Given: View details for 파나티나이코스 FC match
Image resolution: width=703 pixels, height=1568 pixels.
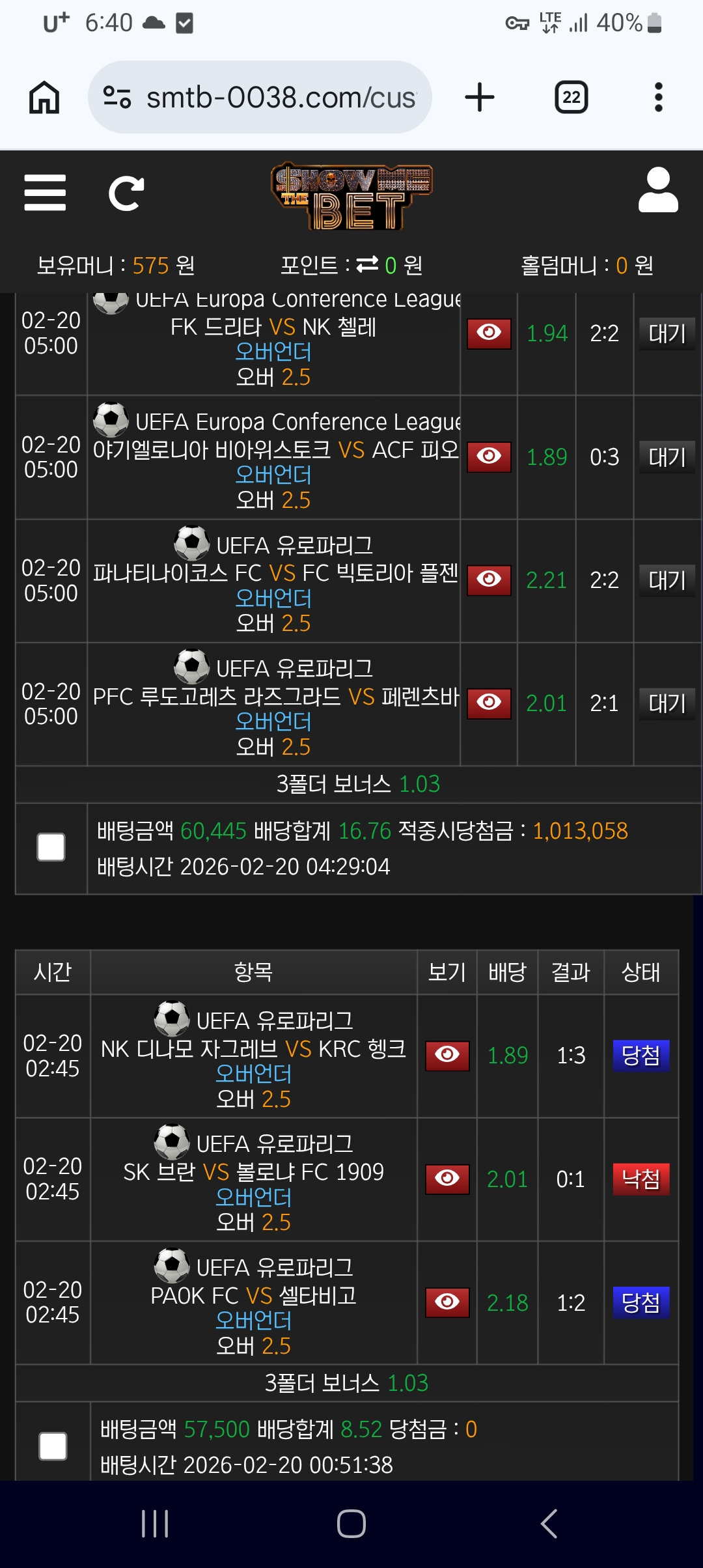Looking at the screenshot, I should (489, 580).
